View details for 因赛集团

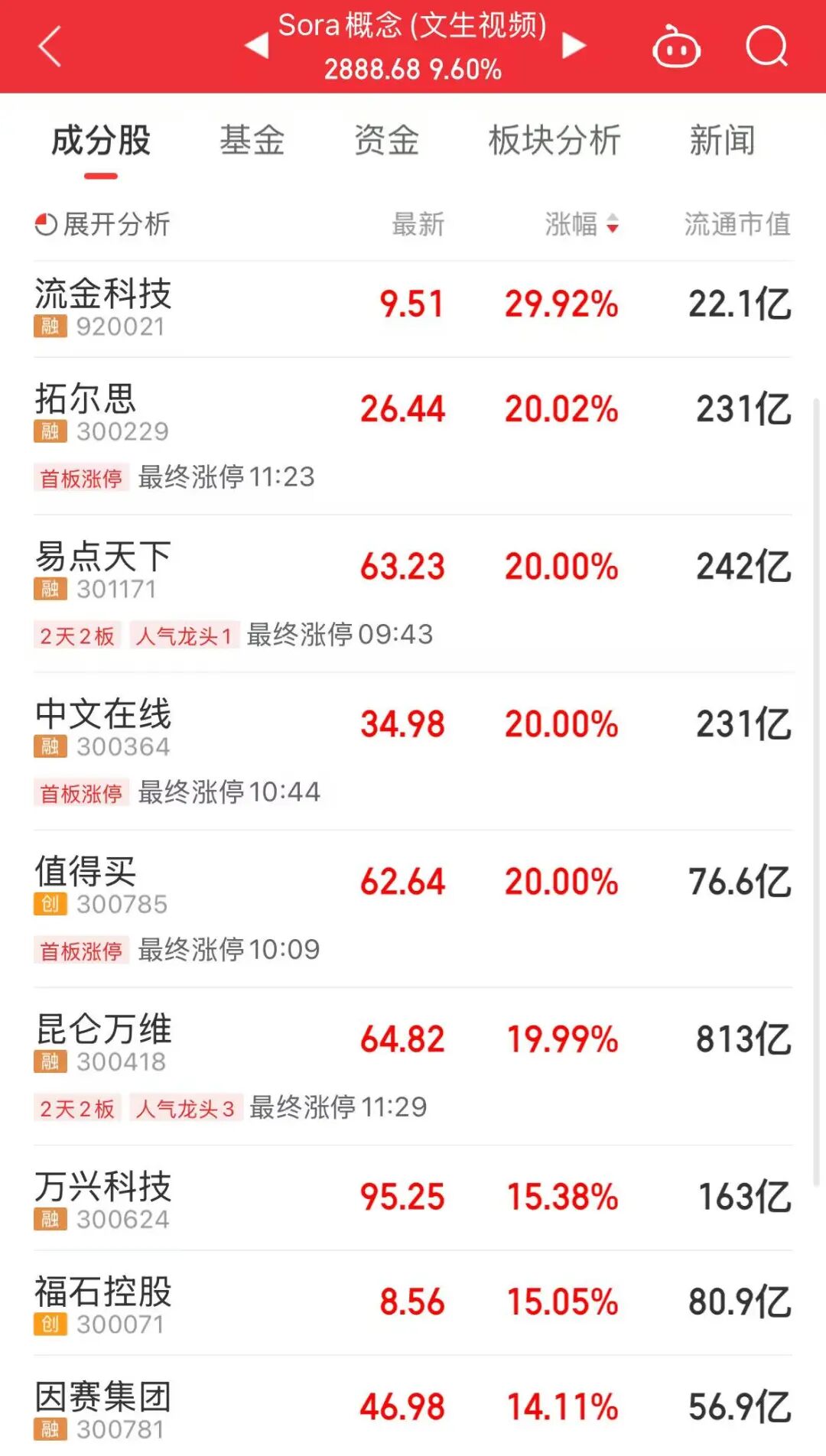point(413,1409)
